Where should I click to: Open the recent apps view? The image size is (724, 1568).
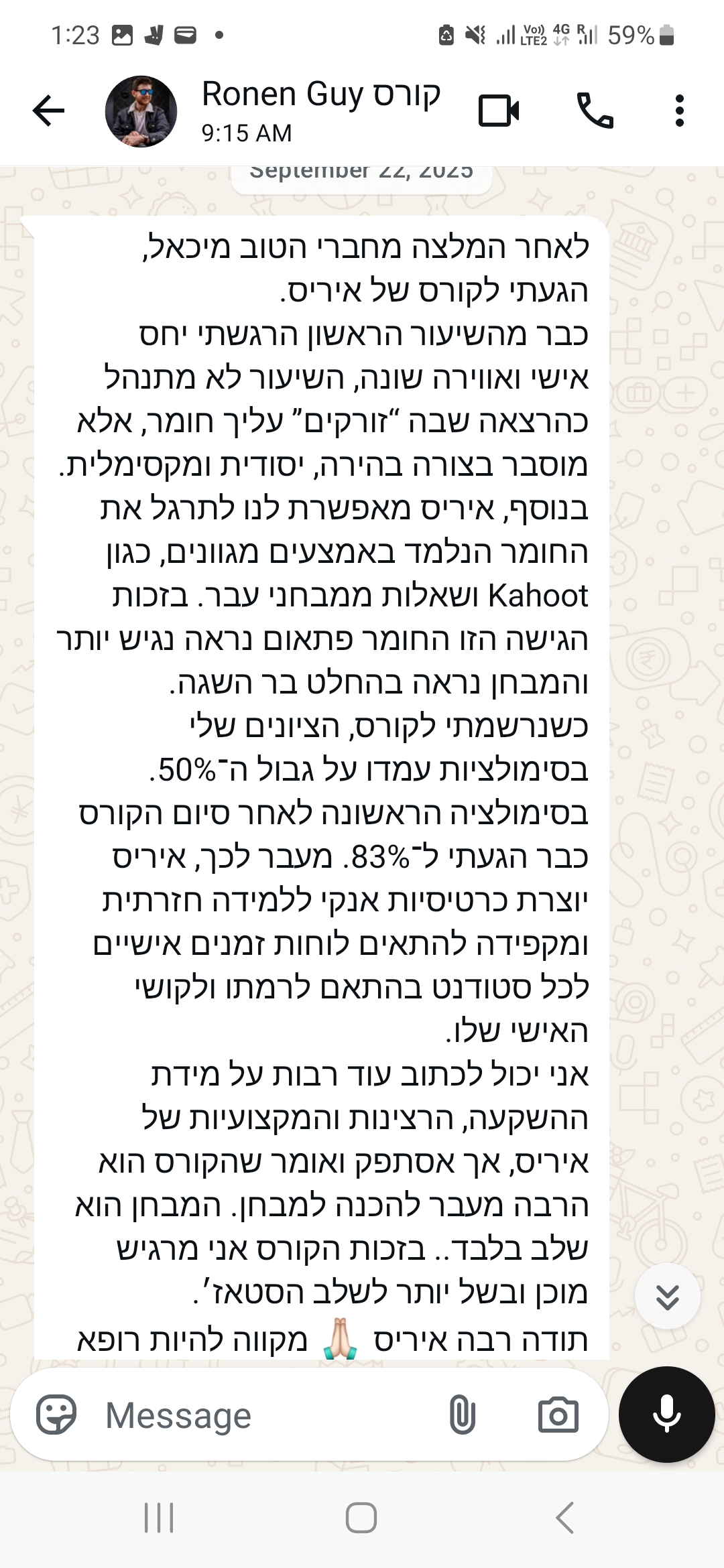tap(159, 1518)
